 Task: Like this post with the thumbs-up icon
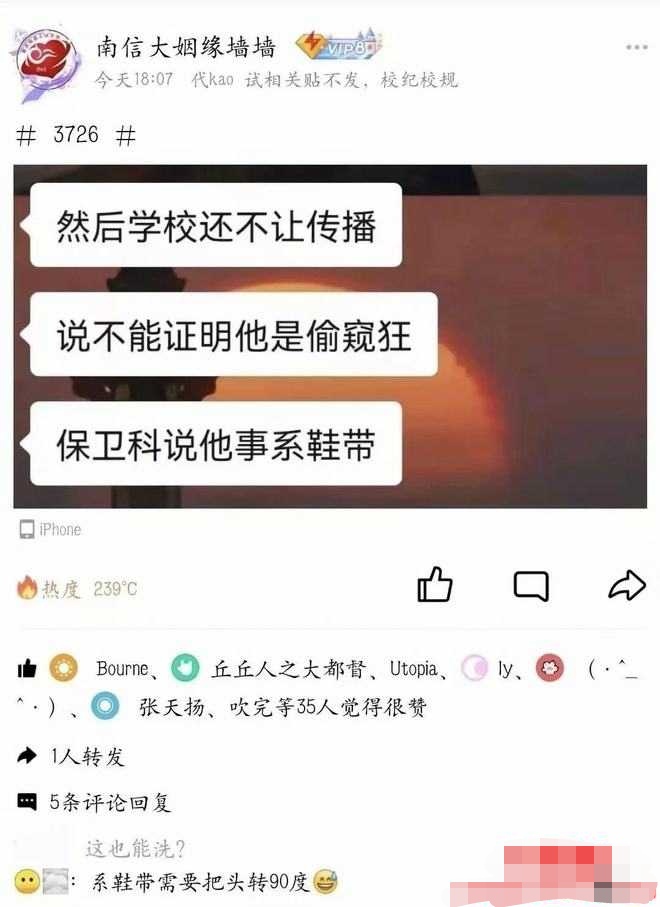point(435,585)
